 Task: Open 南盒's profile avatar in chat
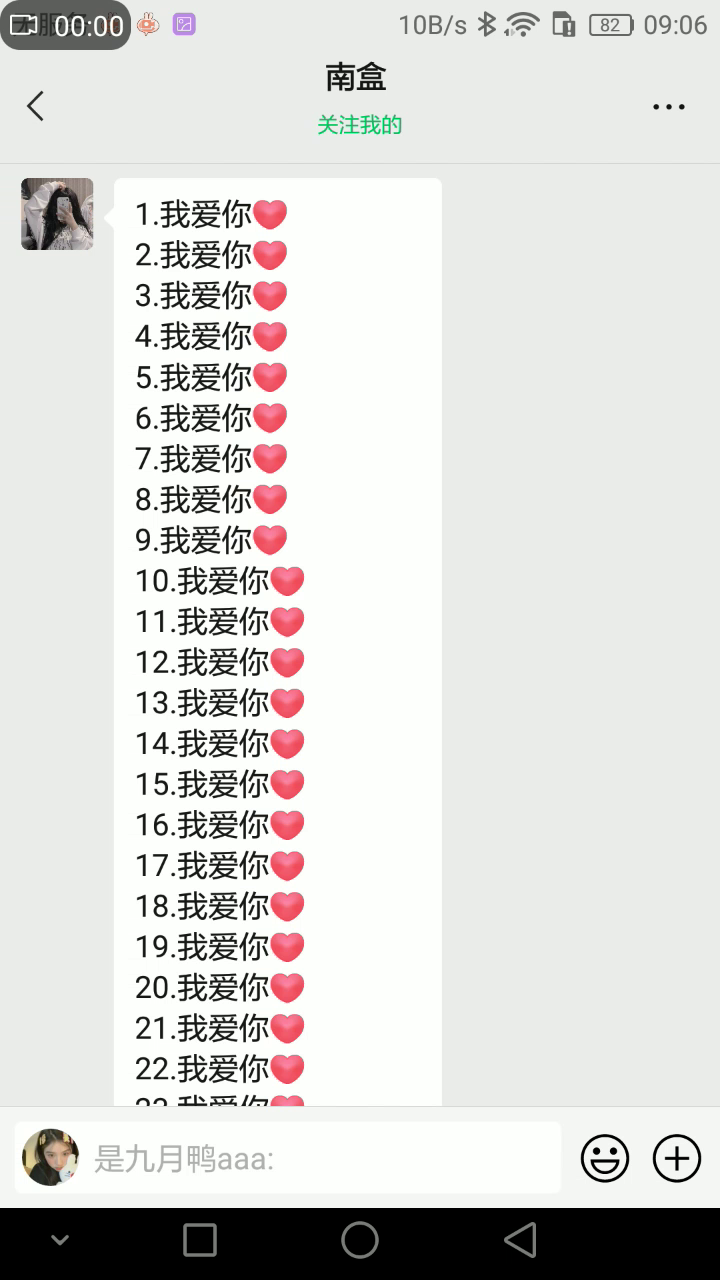(x=57, y=214)
